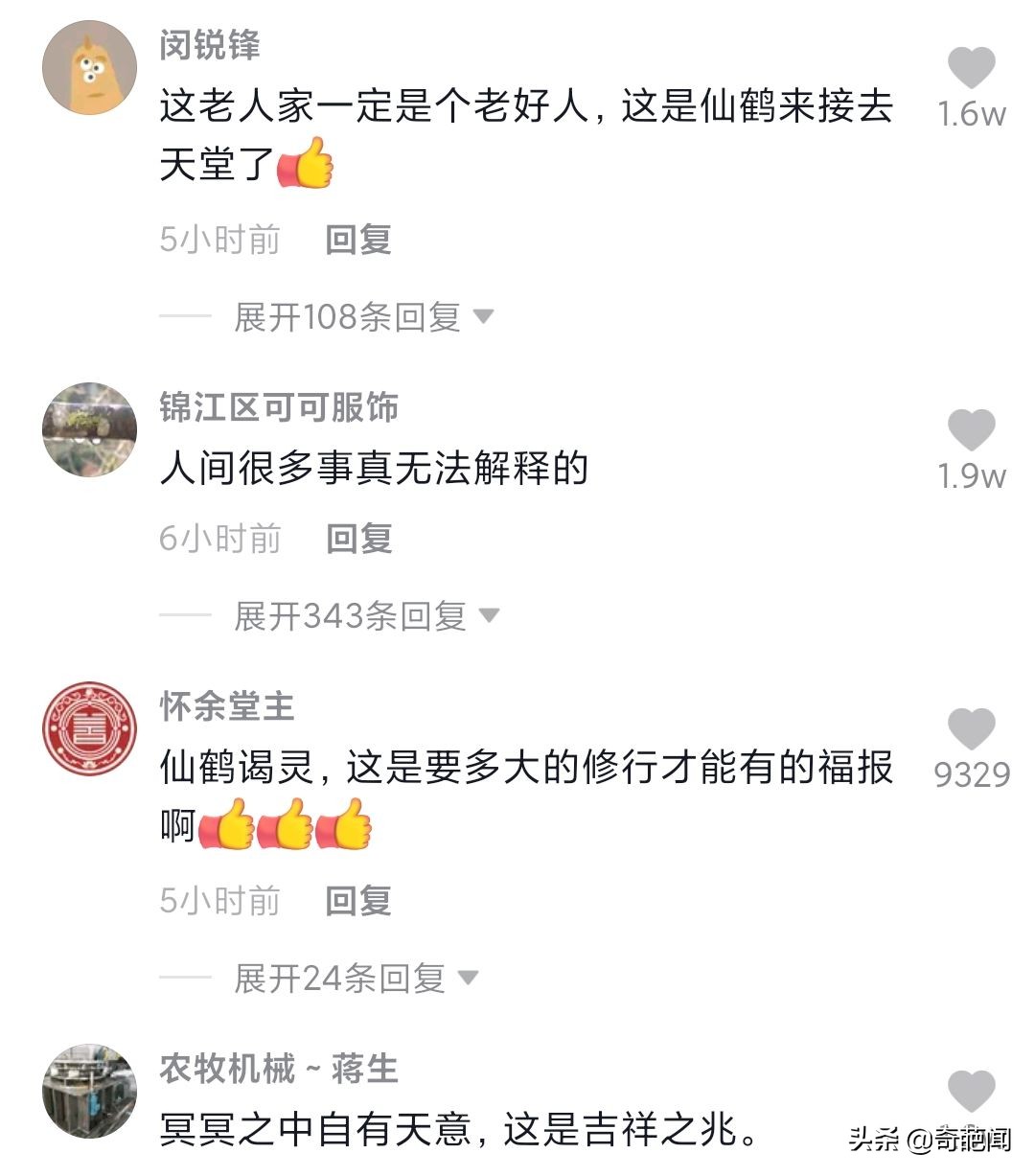Open 怀余堂主's red seal avatar
Viewport: 1035px width, 1176px height.
click(x=89, y=728)
